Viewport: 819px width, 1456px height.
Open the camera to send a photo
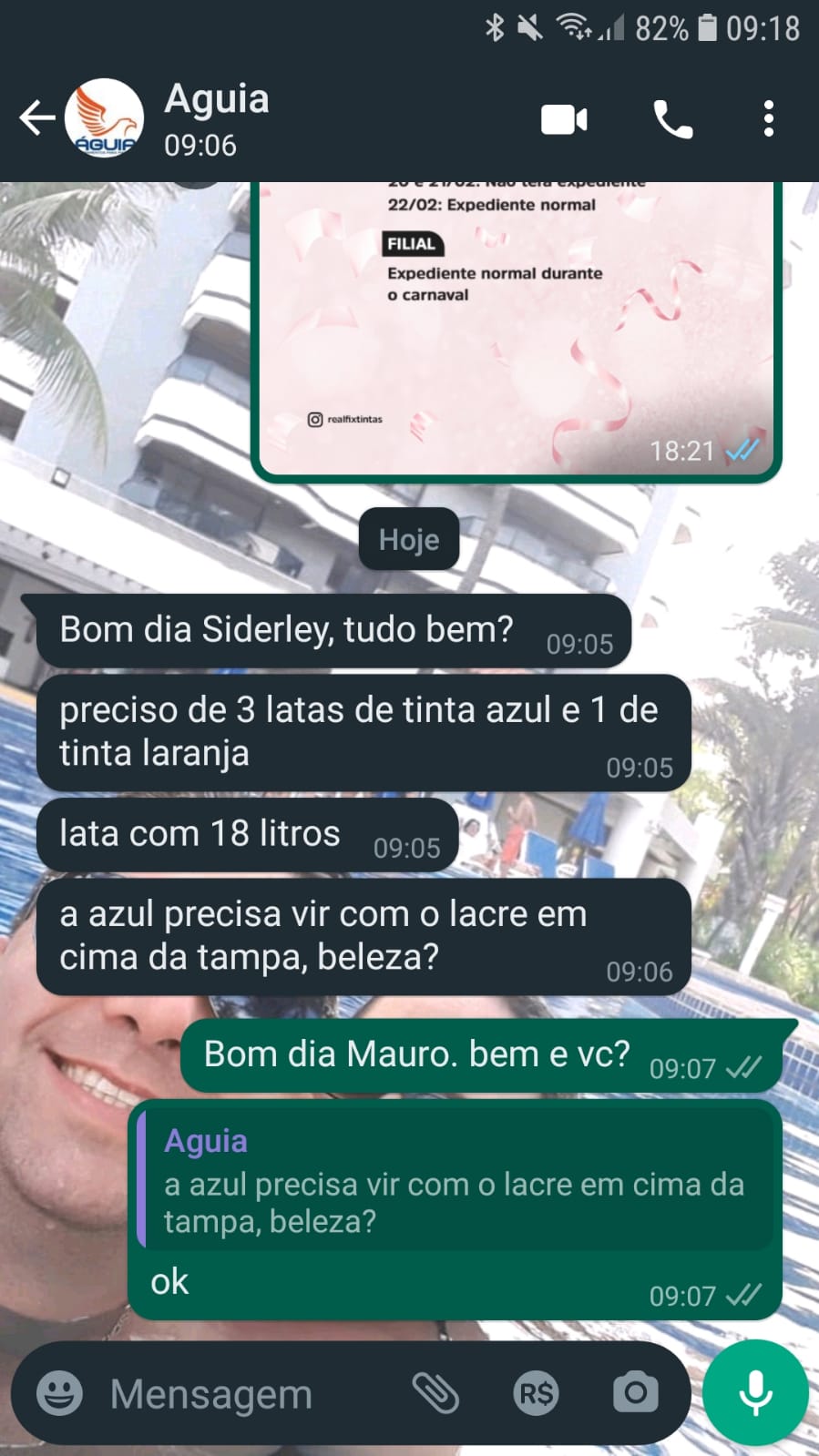[635, 1393]
